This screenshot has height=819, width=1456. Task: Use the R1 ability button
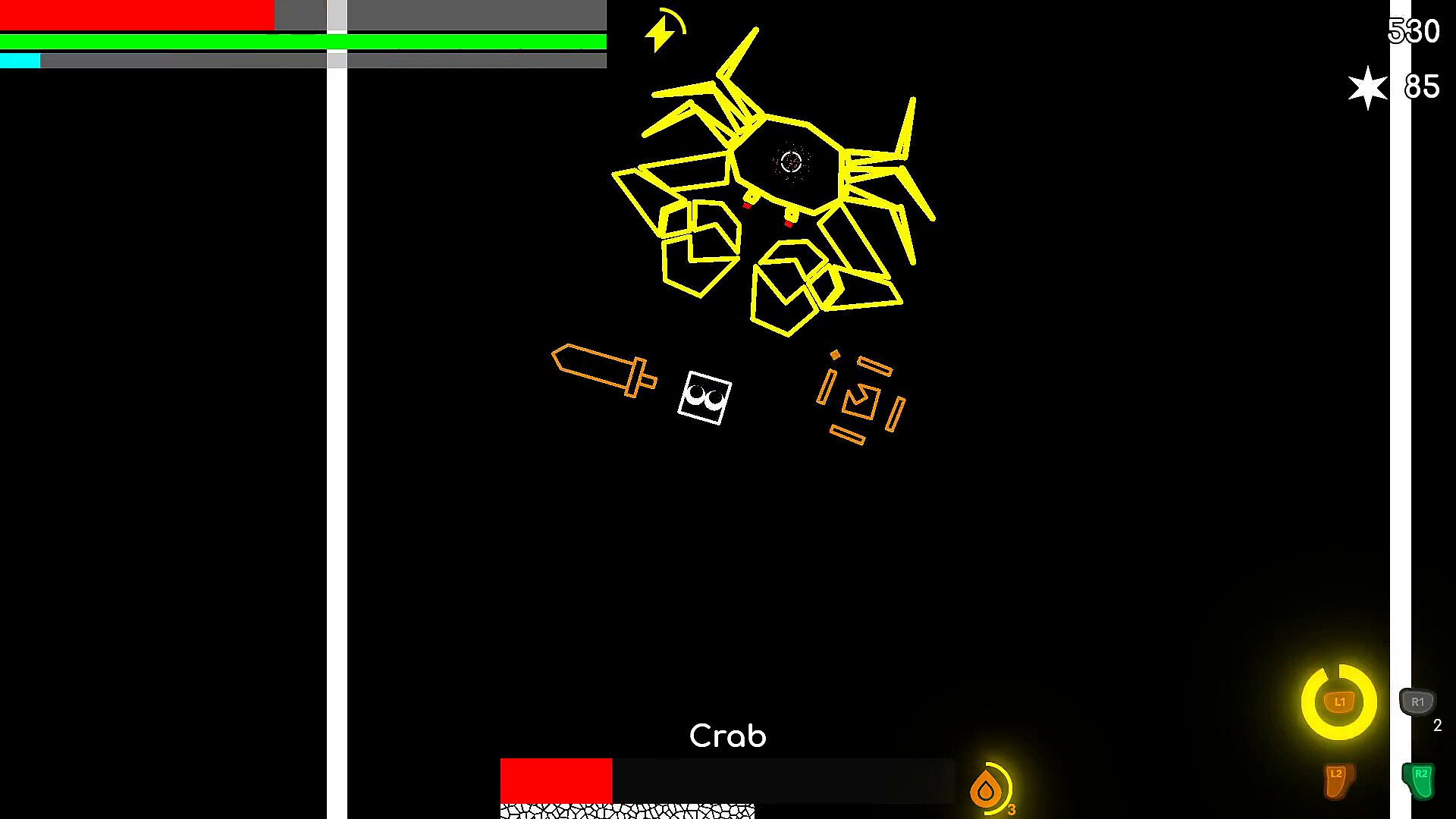click(x=1417, y=702)
